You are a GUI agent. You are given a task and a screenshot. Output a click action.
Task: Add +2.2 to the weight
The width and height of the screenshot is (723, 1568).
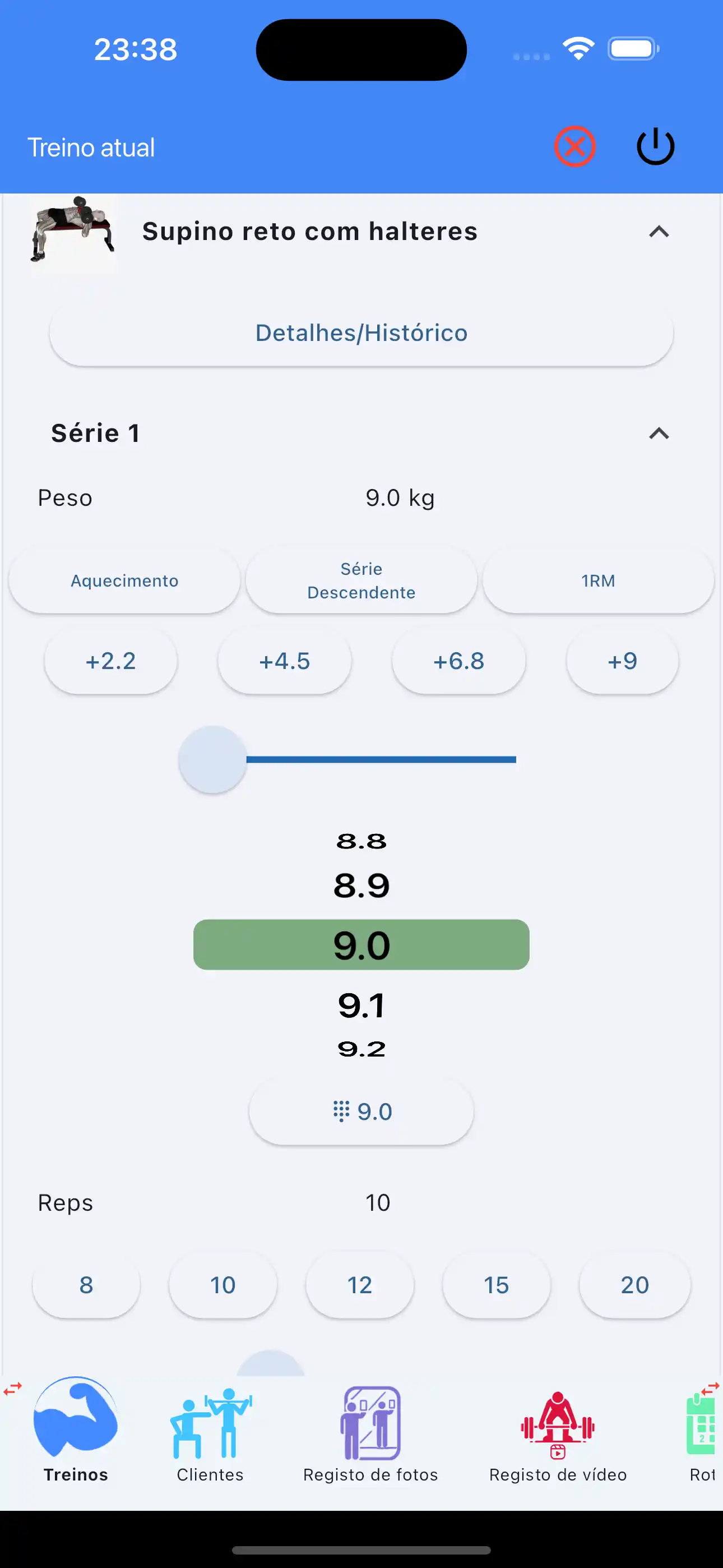[x=111, y=661]
